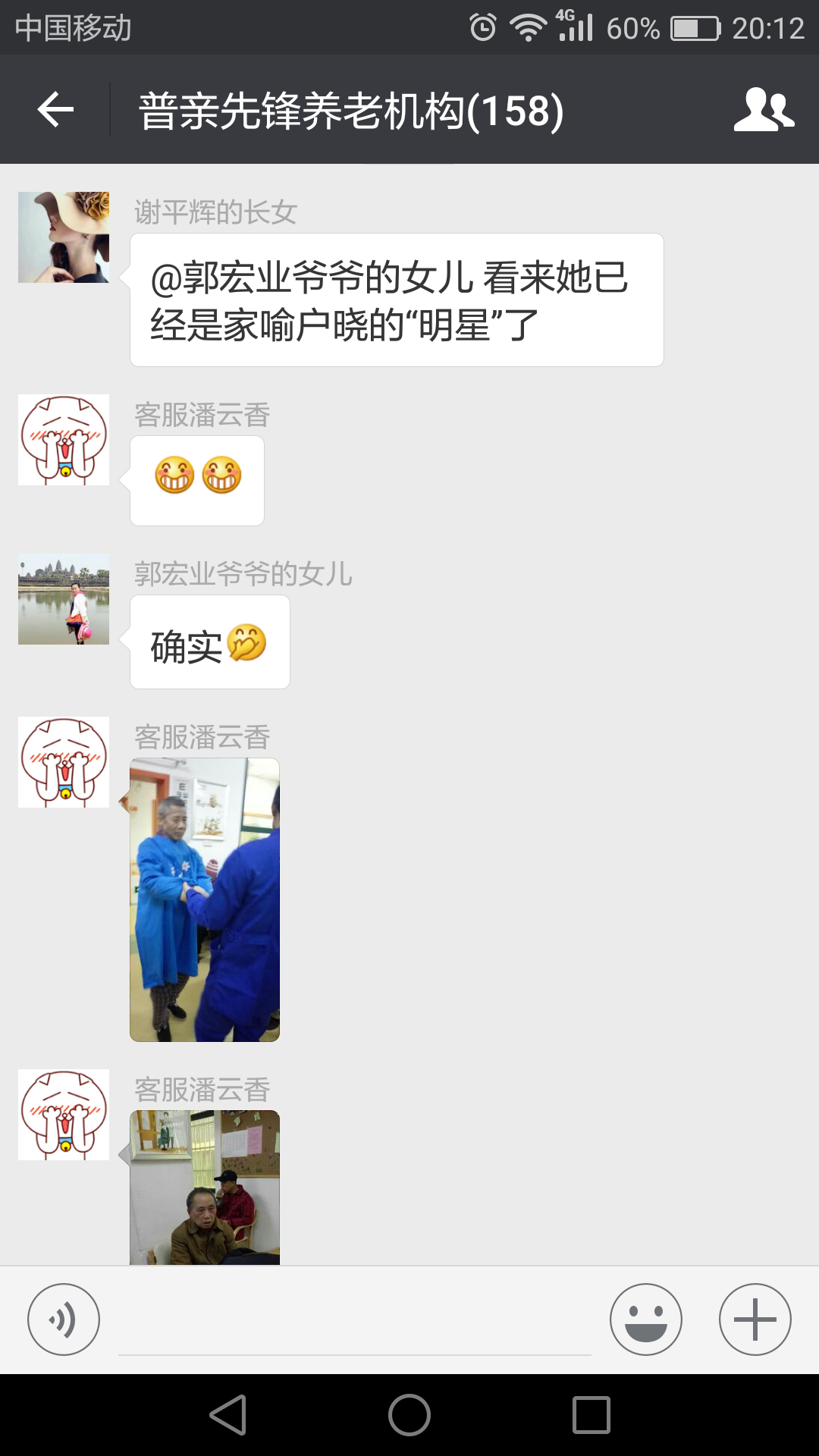The height and width of the screenshot is (1456, 819).
Task: Open the recent apps overview
Action: pos(591,1415)
